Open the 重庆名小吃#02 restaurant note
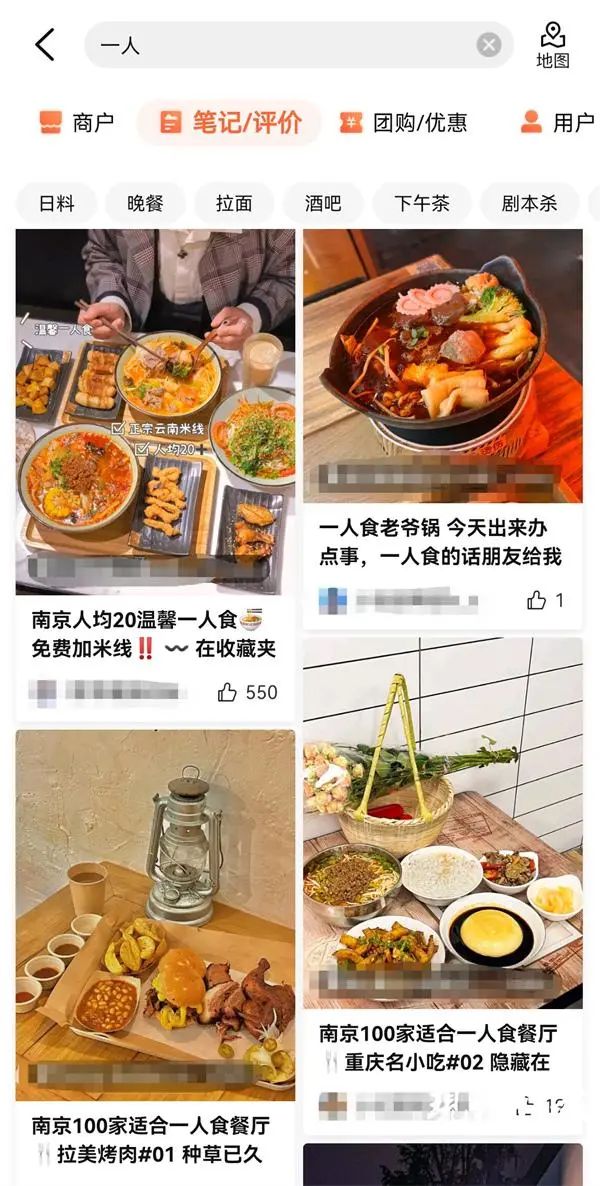Viewport: 600px width, 1186px height. click(440, 1046)
